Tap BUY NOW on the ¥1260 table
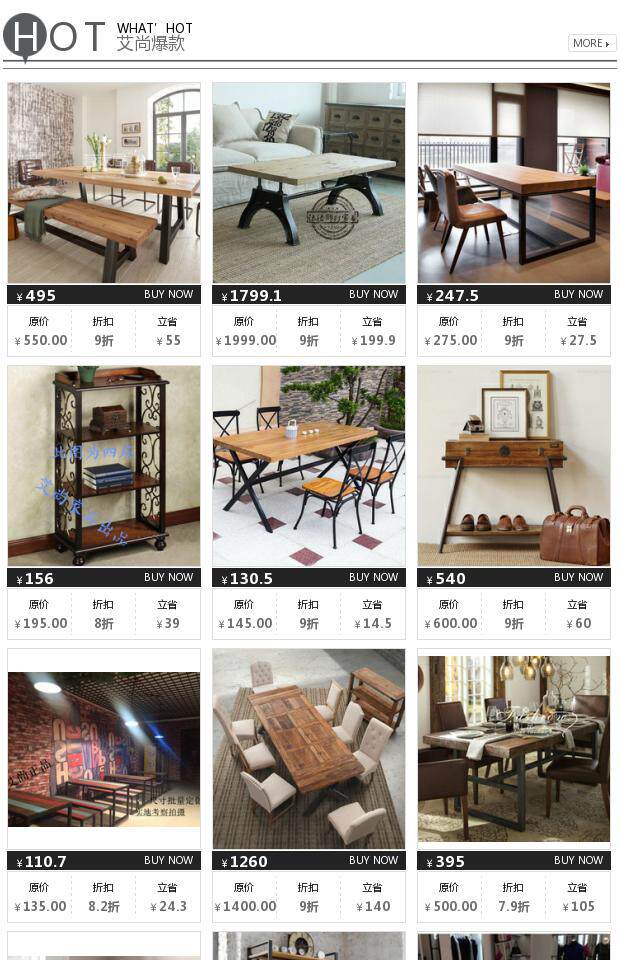620x960 pixels. pos(373,861)
